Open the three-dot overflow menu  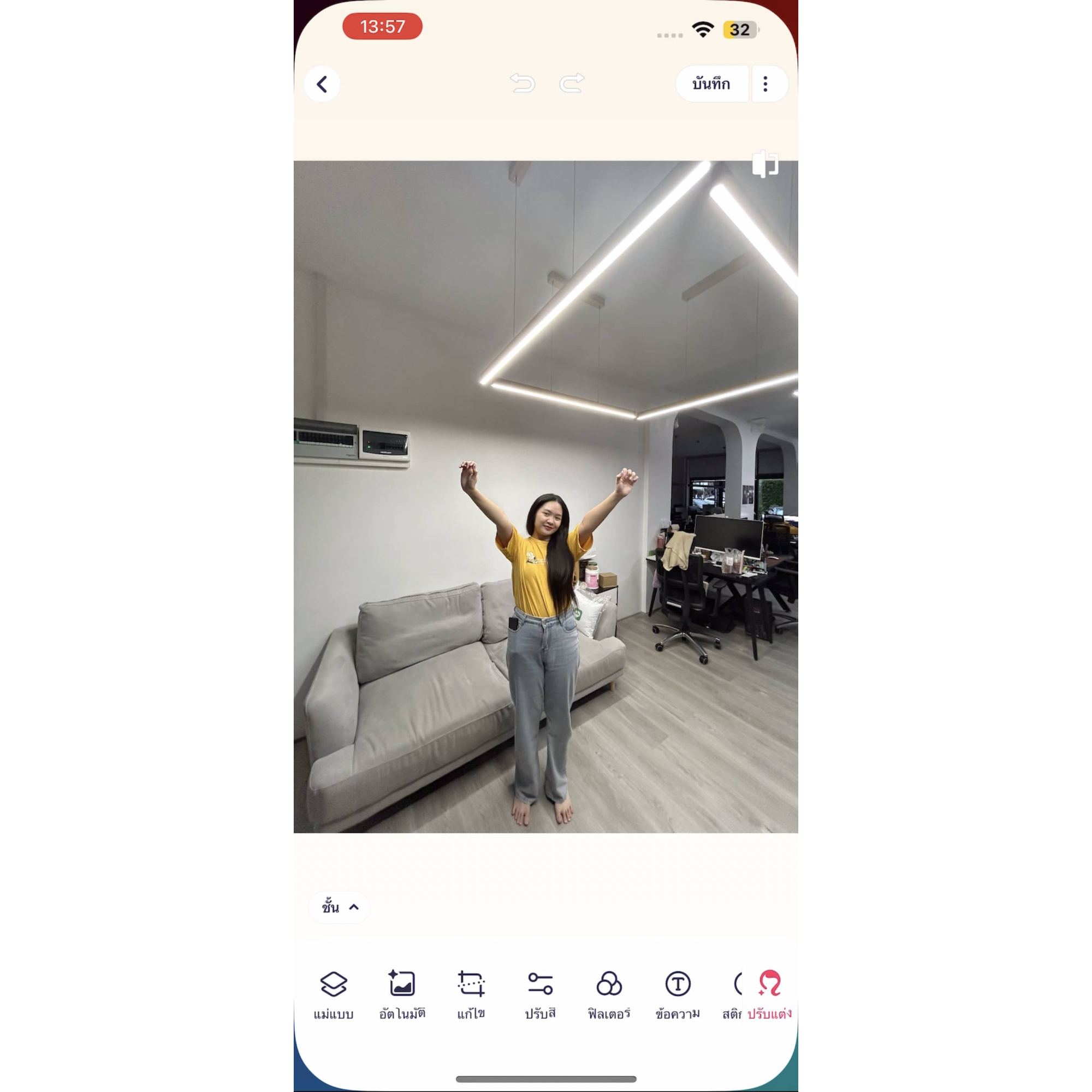click(765, 84)
